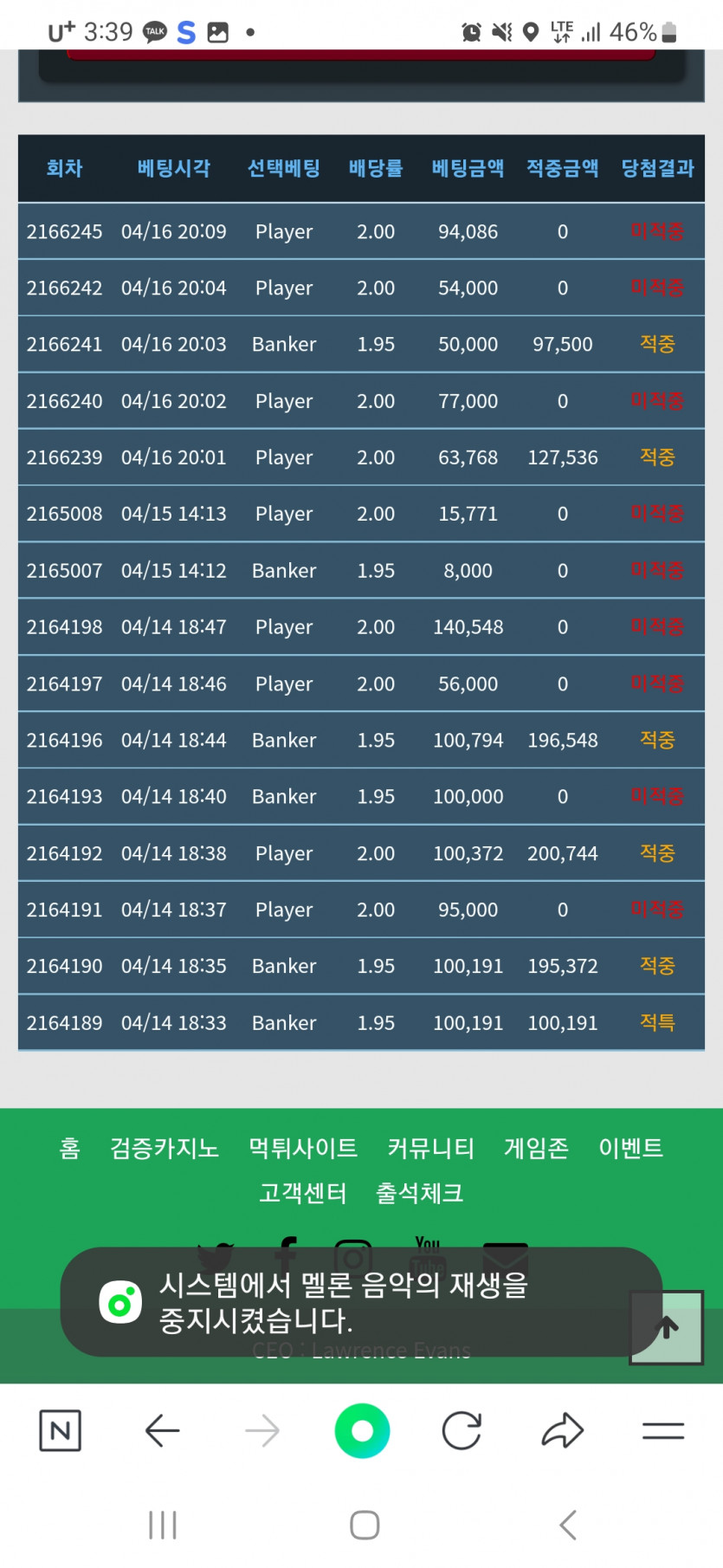Open recent apps from navigation bar
The height and width of the screenshot is (1568, 723).
coord(162,1525)
